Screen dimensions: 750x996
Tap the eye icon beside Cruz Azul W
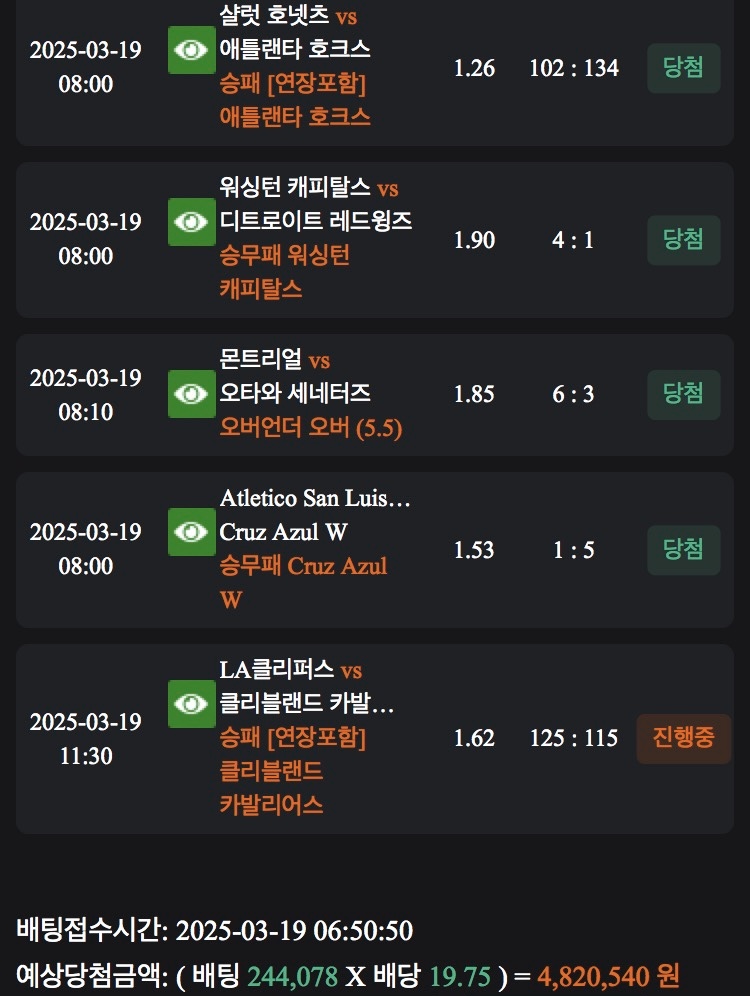coord(191,532)
